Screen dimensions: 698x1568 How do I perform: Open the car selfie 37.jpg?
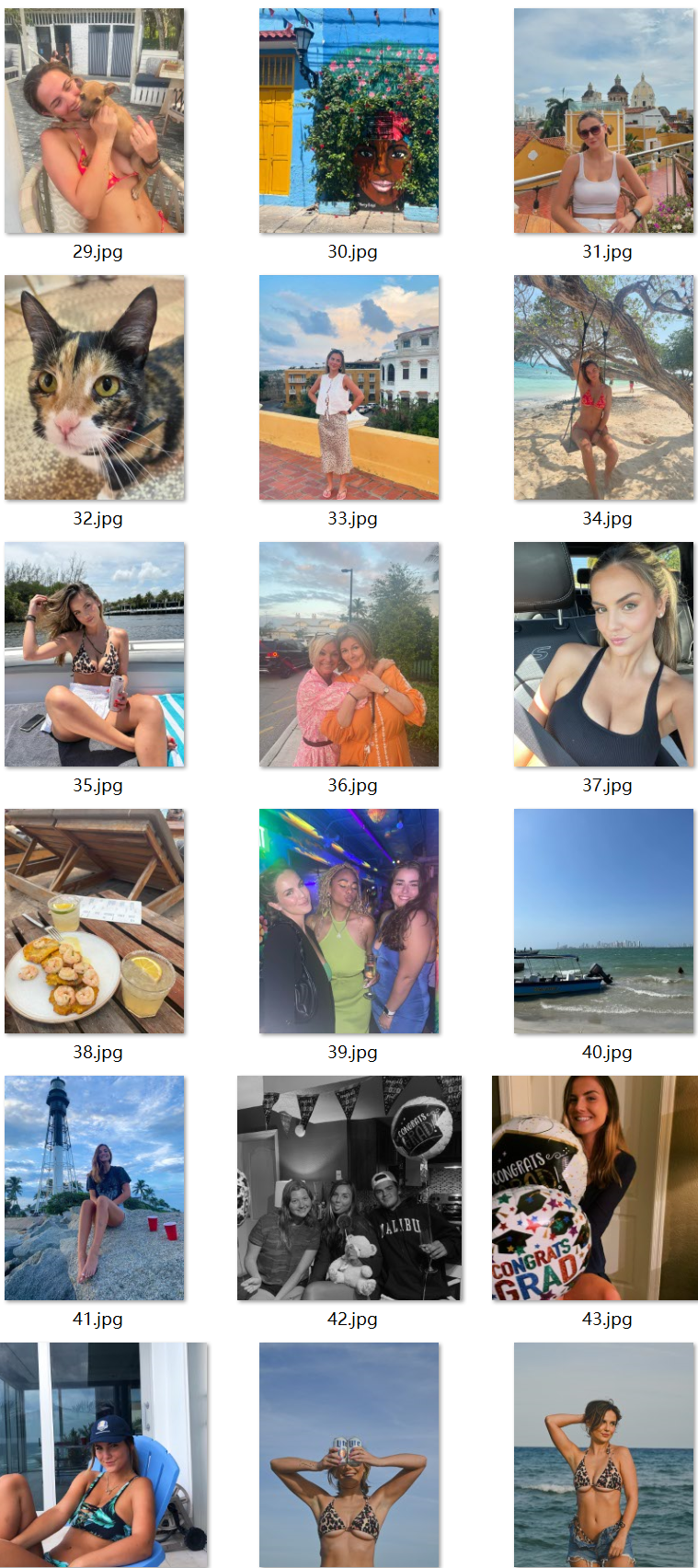[603, 654]
